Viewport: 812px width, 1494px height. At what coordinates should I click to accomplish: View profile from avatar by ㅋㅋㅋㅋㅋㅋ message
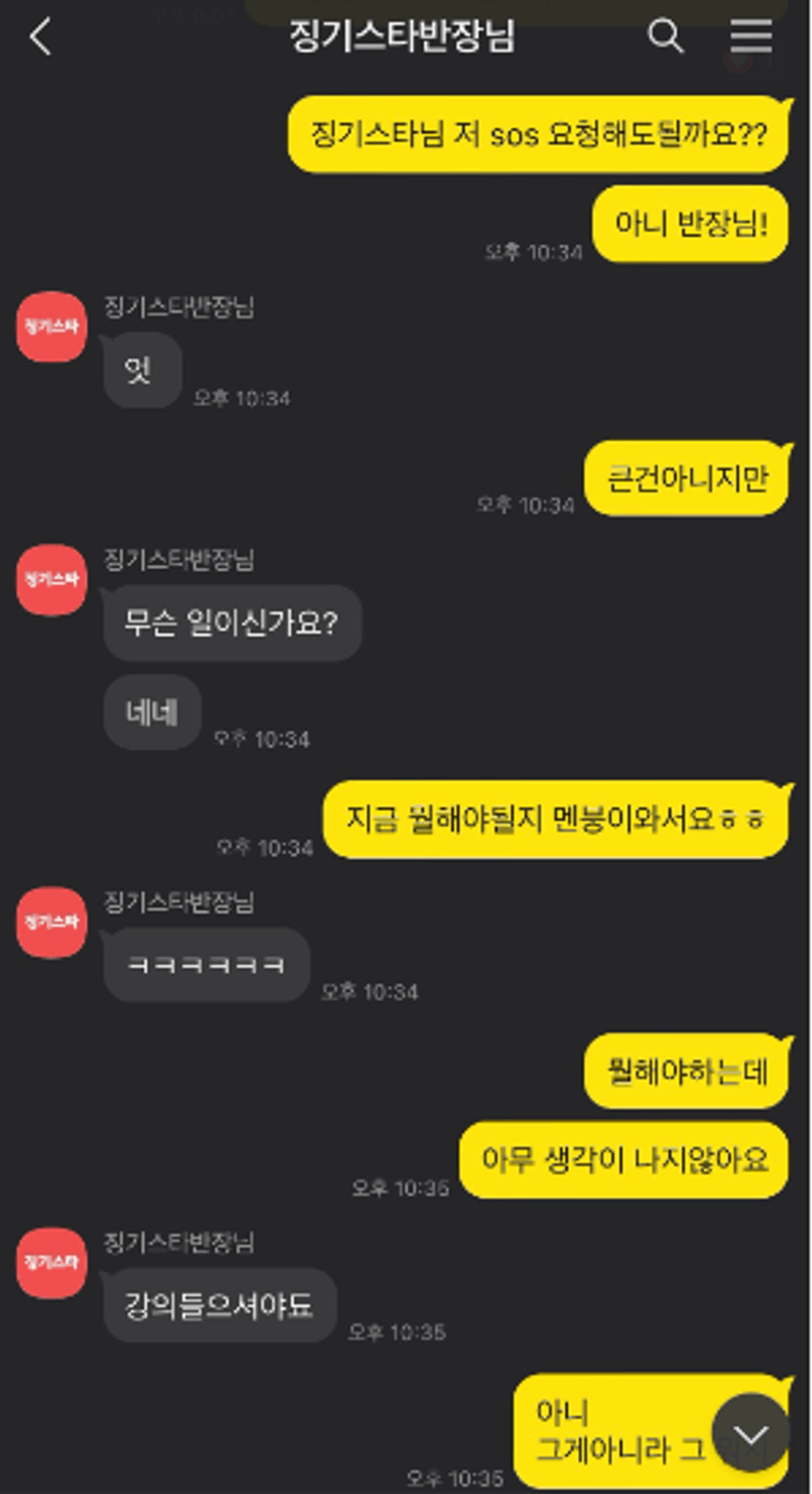click(52, 921)
